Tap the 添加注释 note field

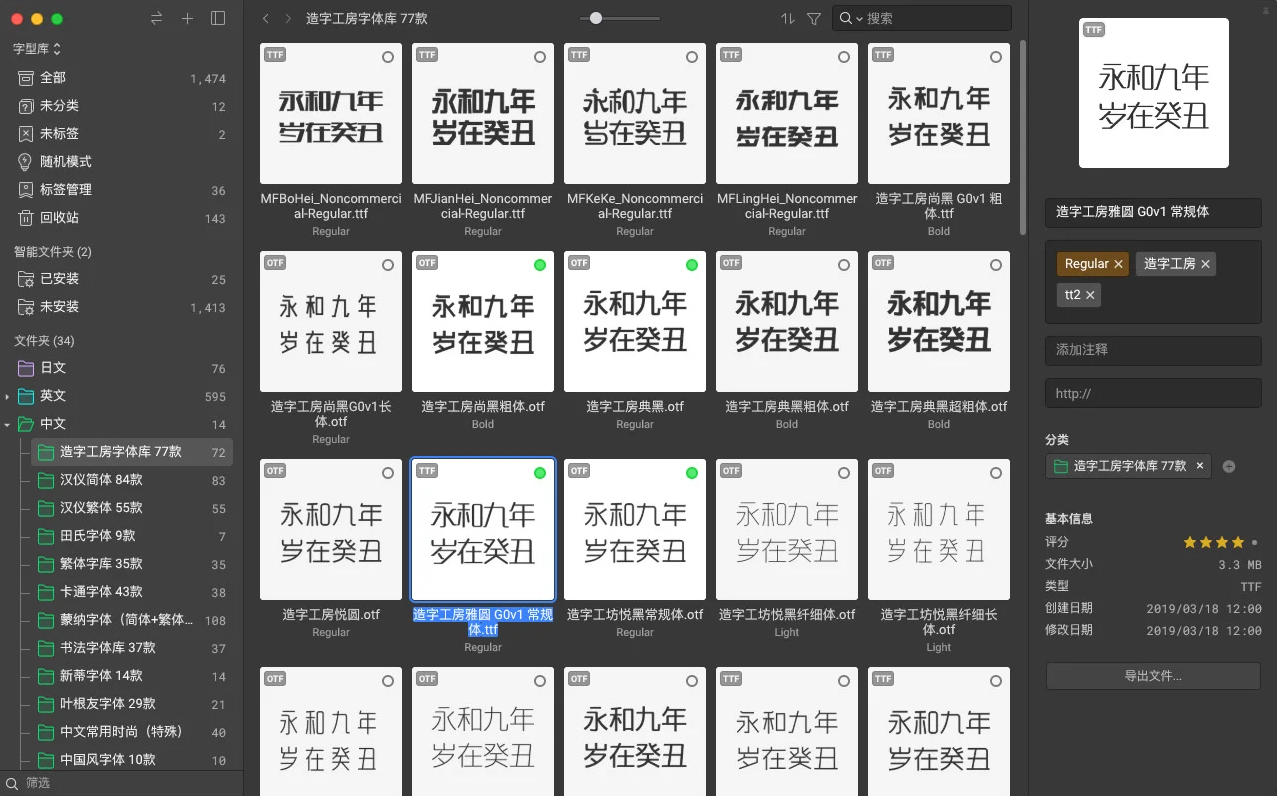pos(1152,350)
